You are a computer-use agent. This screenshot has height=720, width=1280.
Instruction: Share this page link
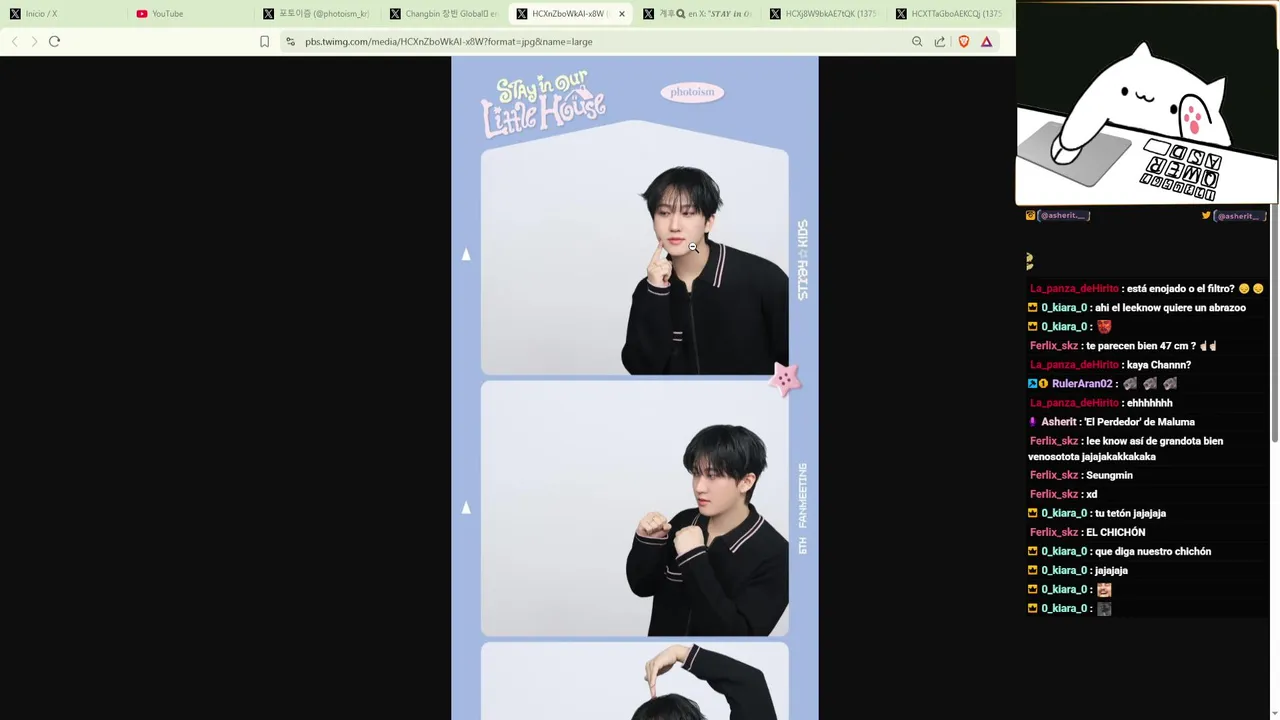[940, 41]
